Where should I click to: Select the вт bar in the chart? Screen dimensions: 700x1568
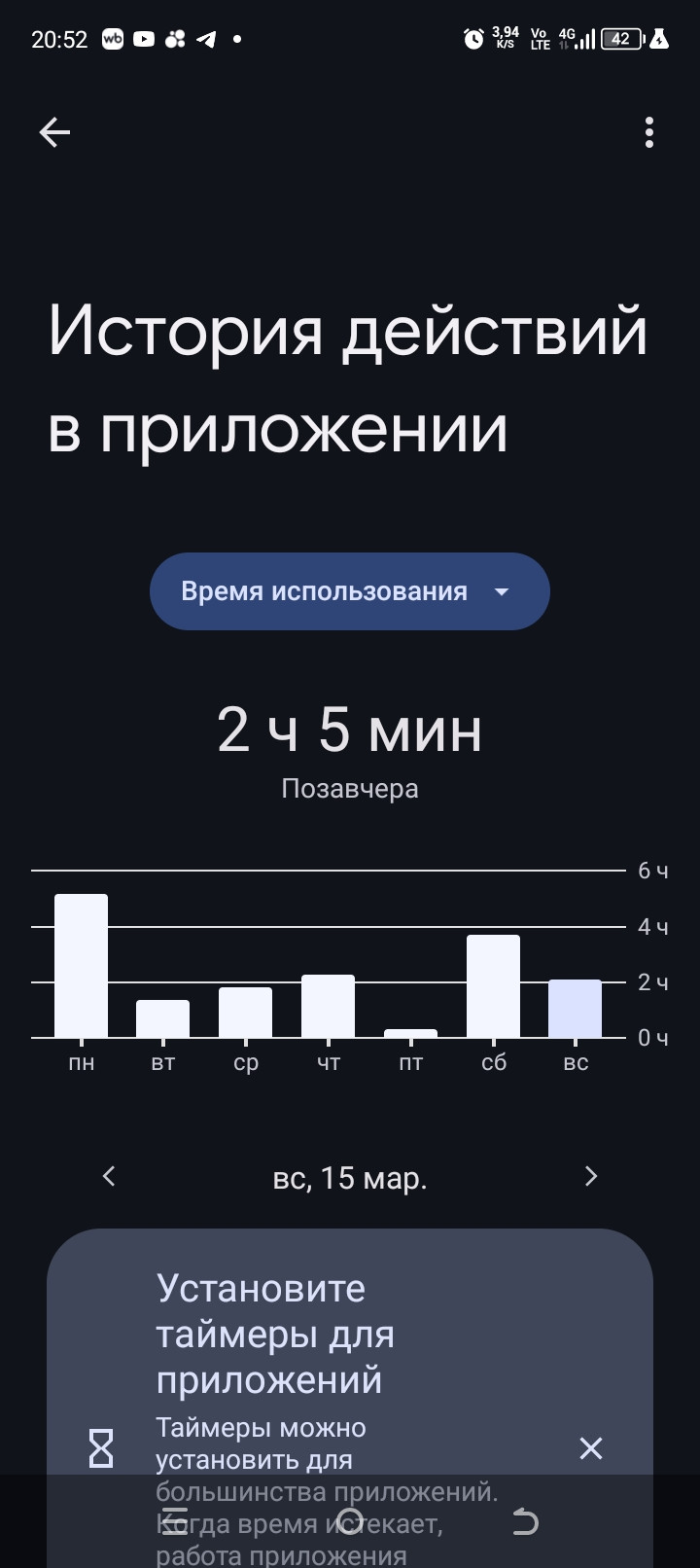pos(162,1018)
